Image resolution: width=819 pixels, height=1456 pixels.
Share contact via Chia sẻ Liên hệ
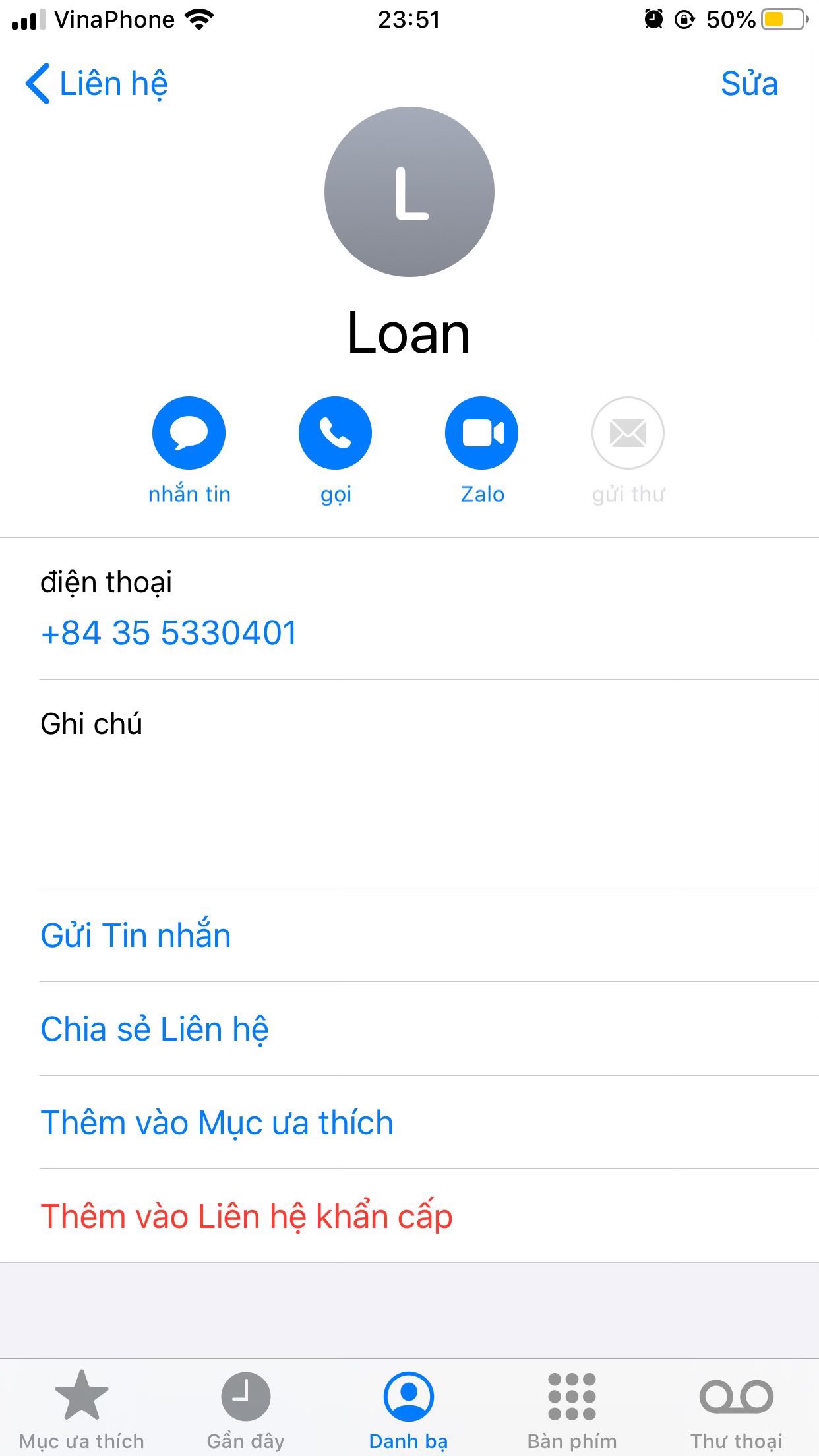point(154,1029)
